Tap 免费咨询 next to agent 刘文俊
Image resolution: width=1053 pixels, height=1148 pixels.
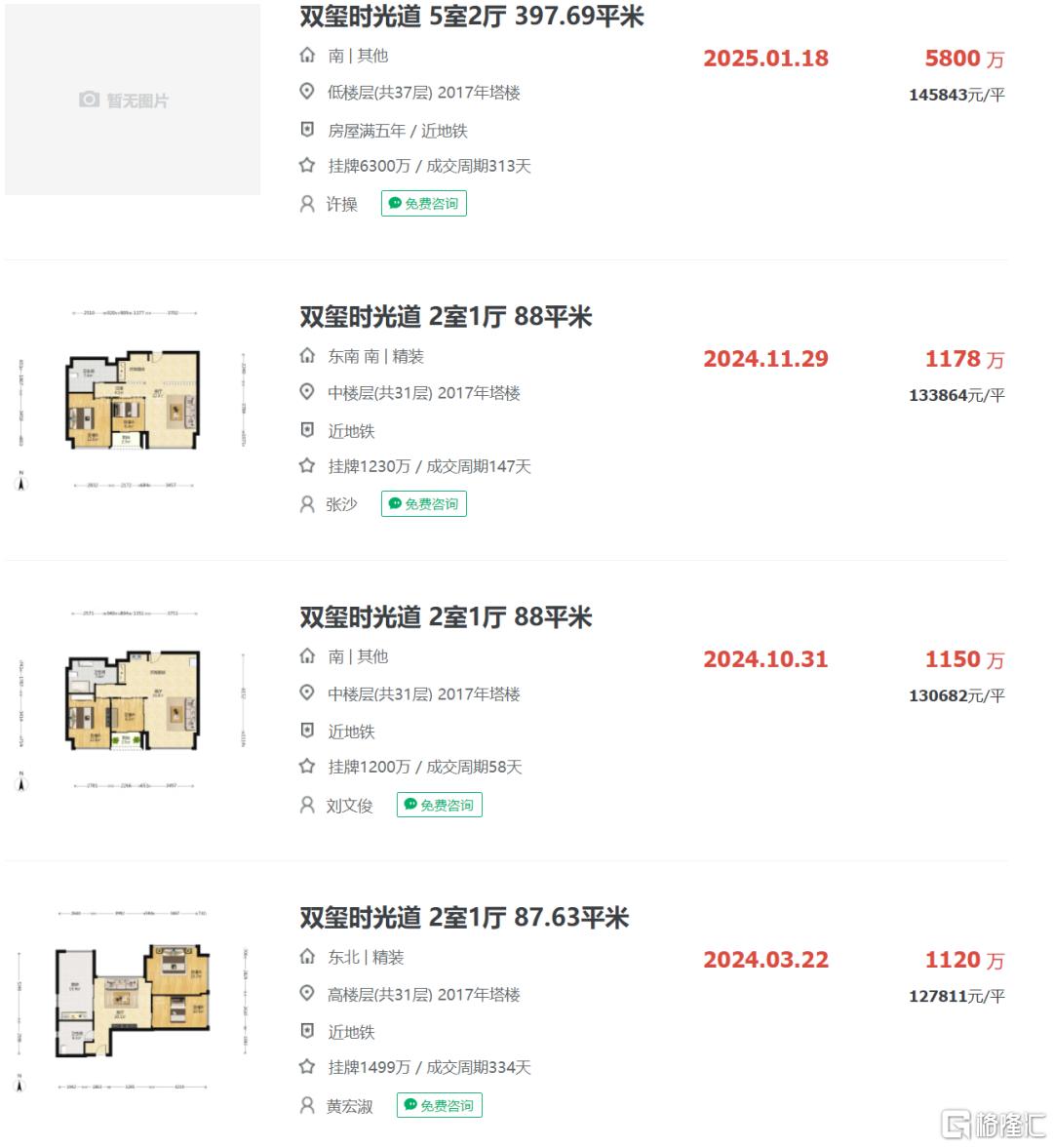point(439,805)
